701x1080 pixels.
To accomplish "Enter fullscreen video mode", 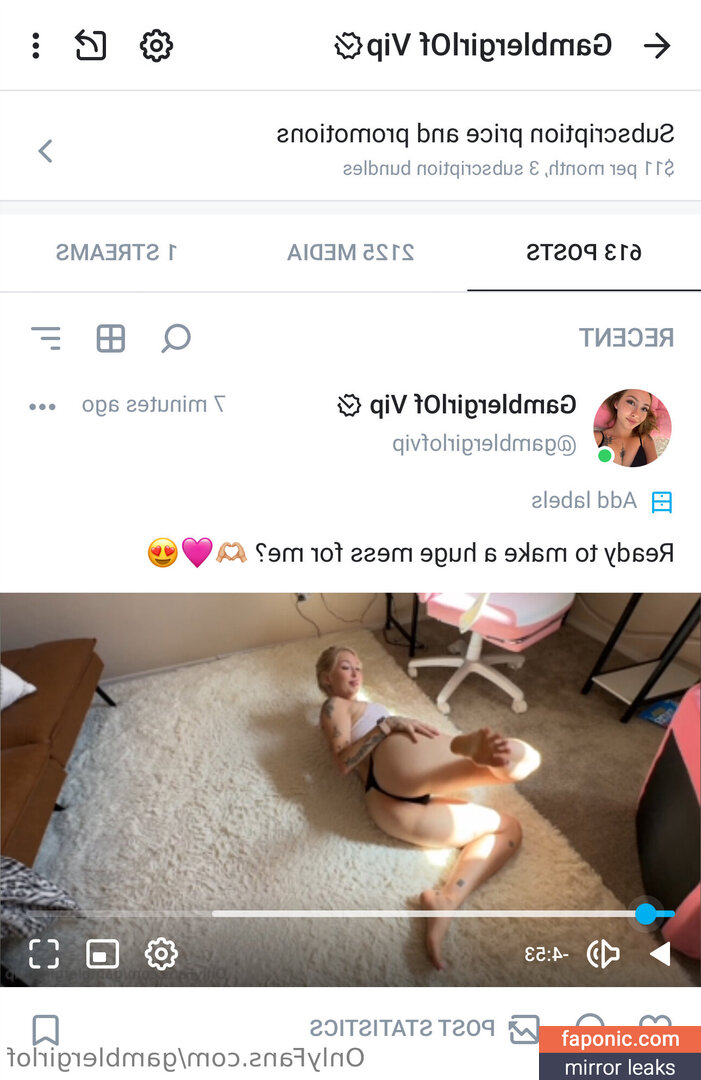I will coord(44,954).
